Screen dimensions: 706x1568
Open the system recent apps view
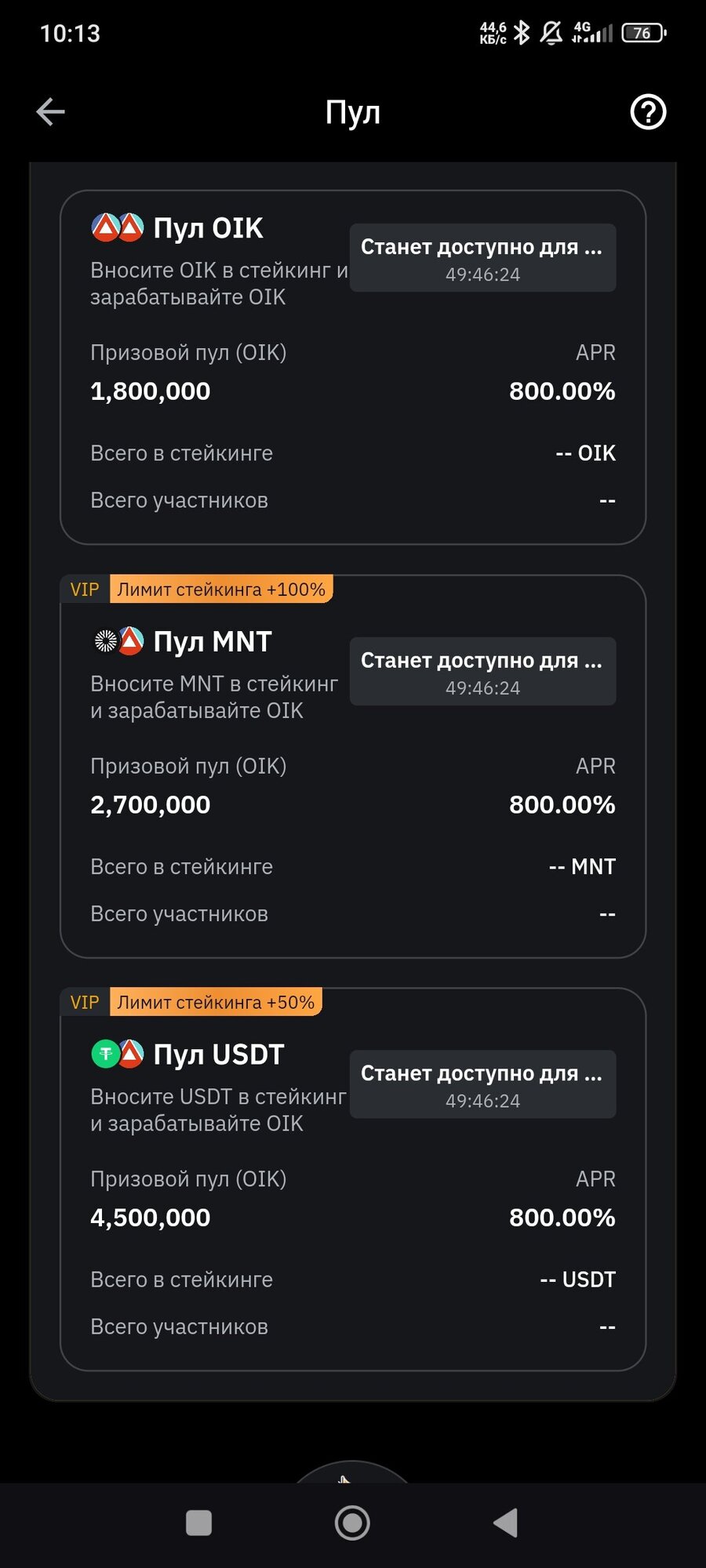[198, 1523]
